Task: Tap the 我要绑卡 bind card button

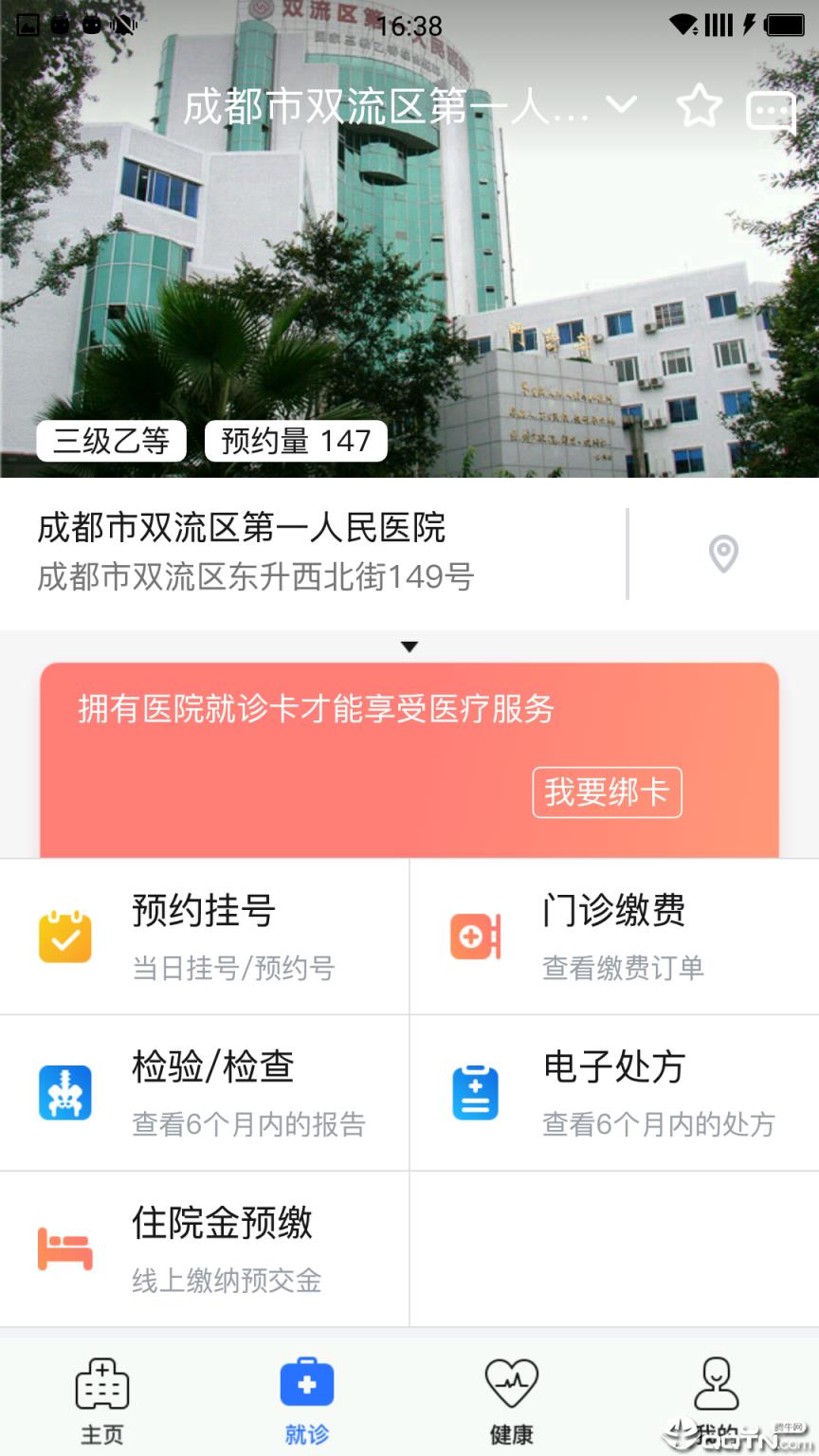Action: click(606, 792)
